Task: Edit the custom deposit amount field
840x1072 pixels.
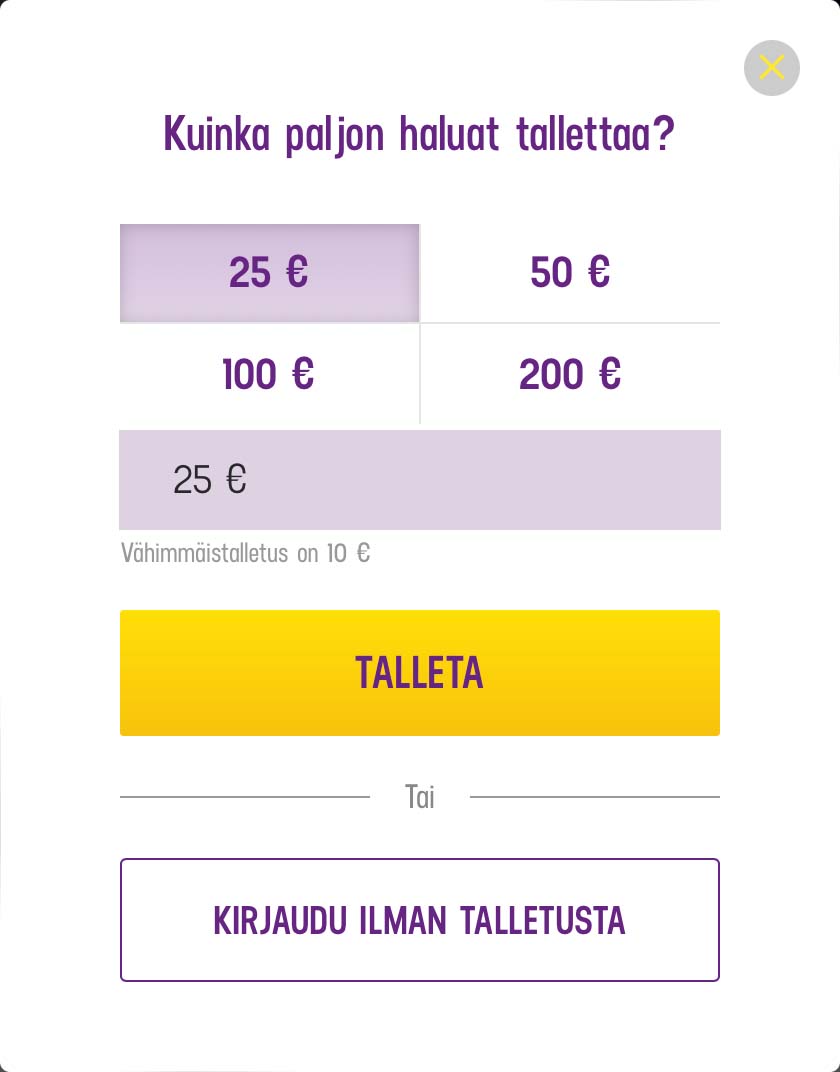Action: coord(420,480)
